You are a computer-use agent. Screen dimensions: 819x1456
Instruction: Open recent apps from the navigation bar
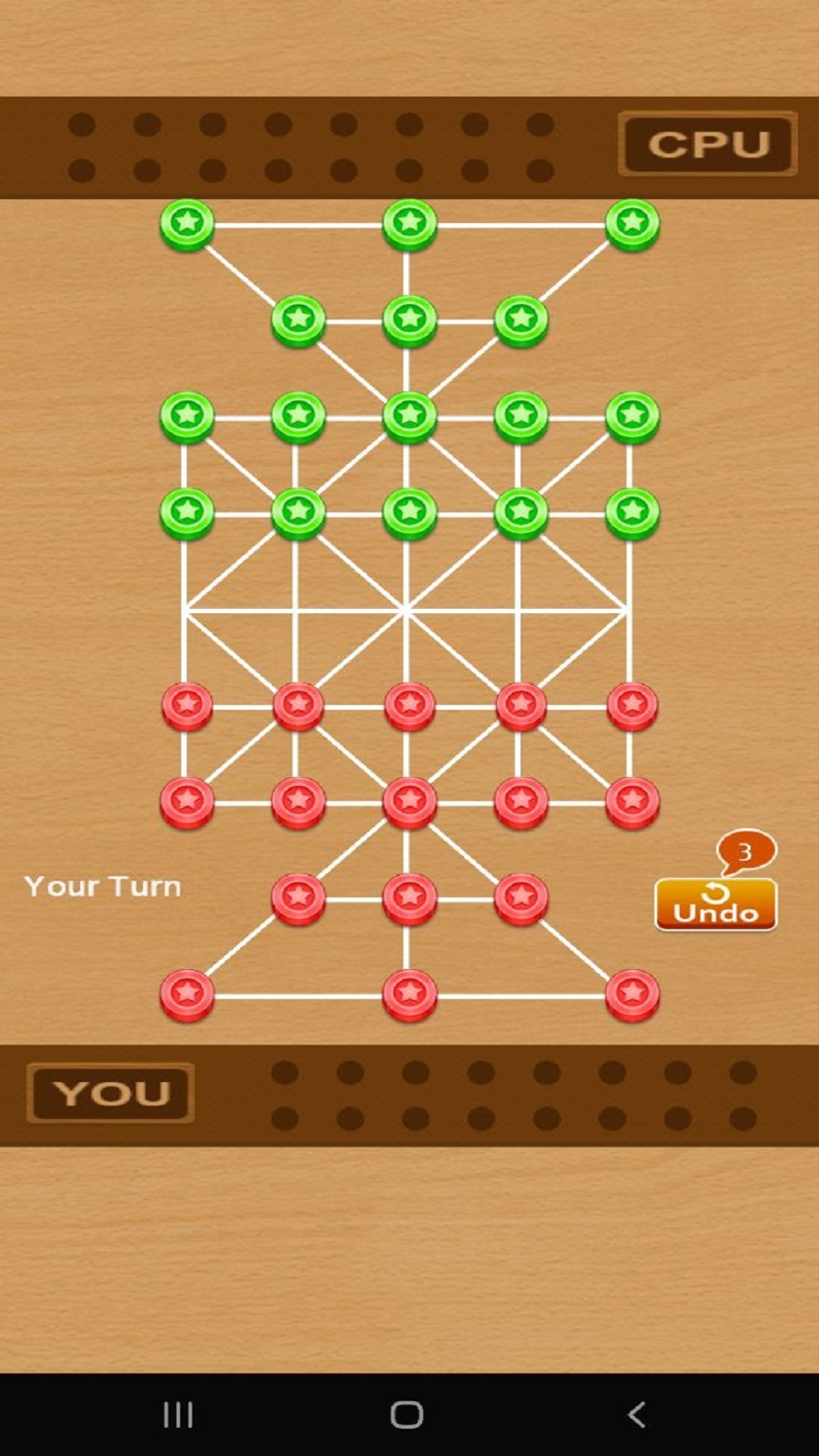coord(177,1414)
